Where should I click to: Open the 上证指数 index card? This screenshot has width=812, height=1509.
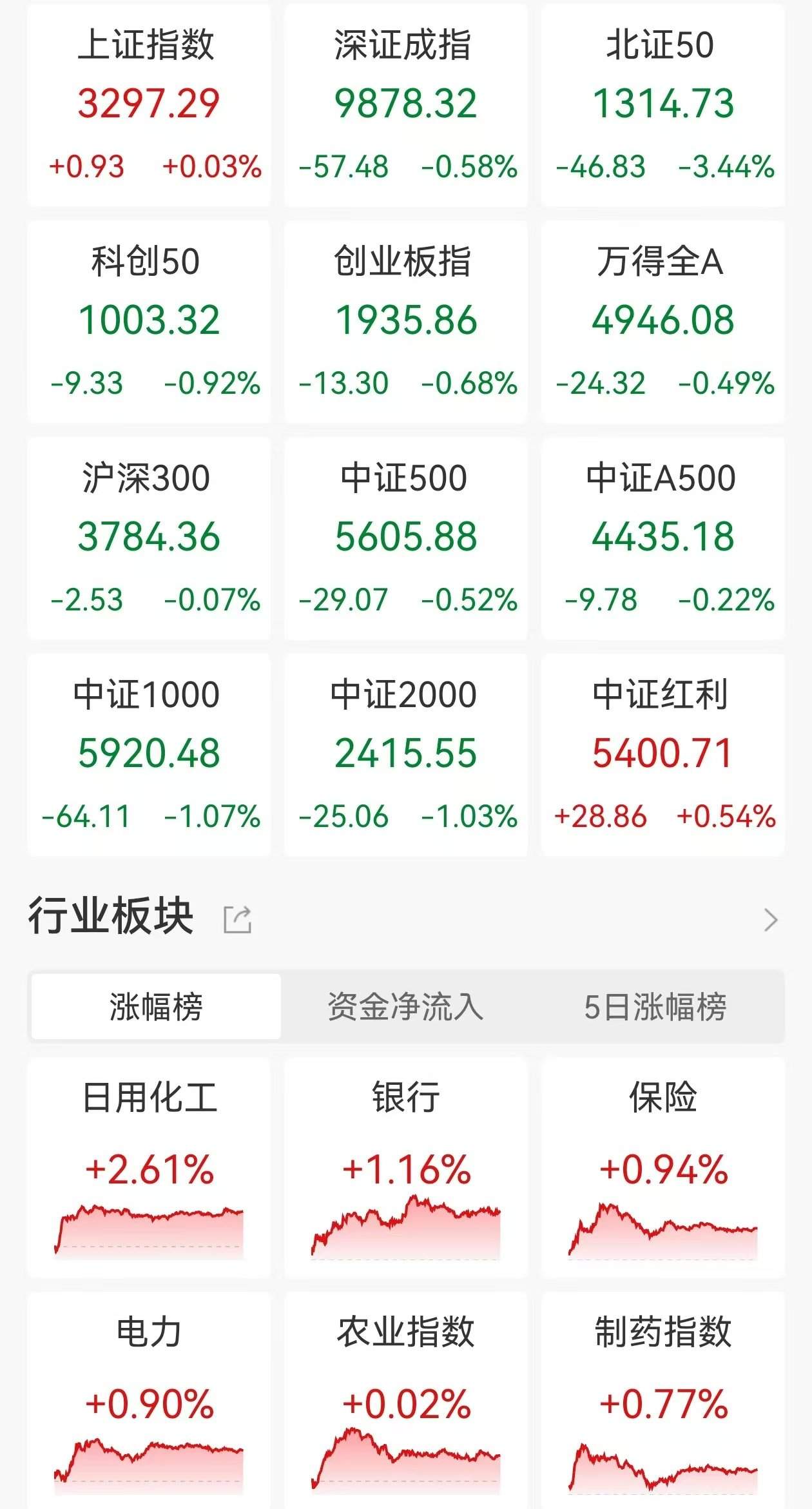(x=149, y=105)
